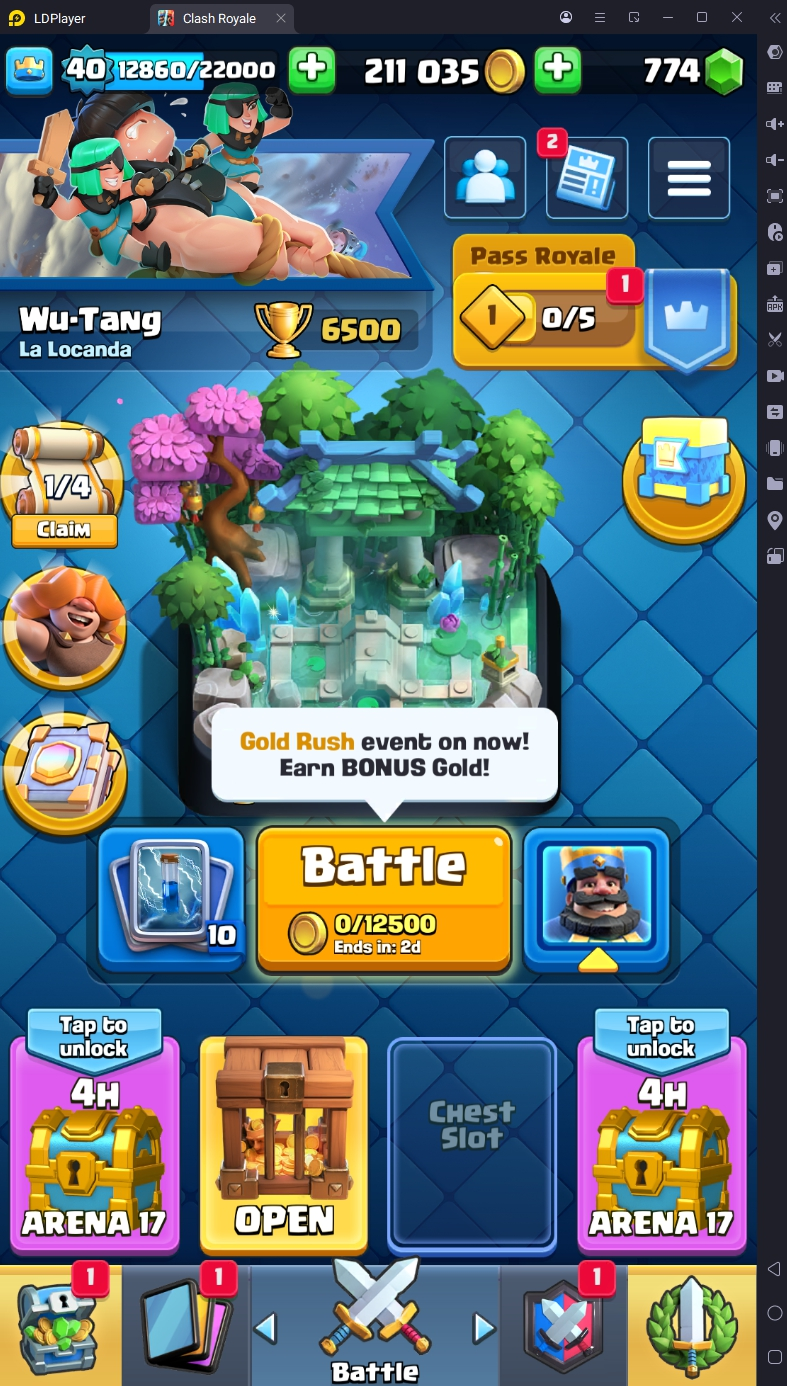The image size is (787, 1386).
Task: Open the battle deck card selector
Action: pos(171,898)
